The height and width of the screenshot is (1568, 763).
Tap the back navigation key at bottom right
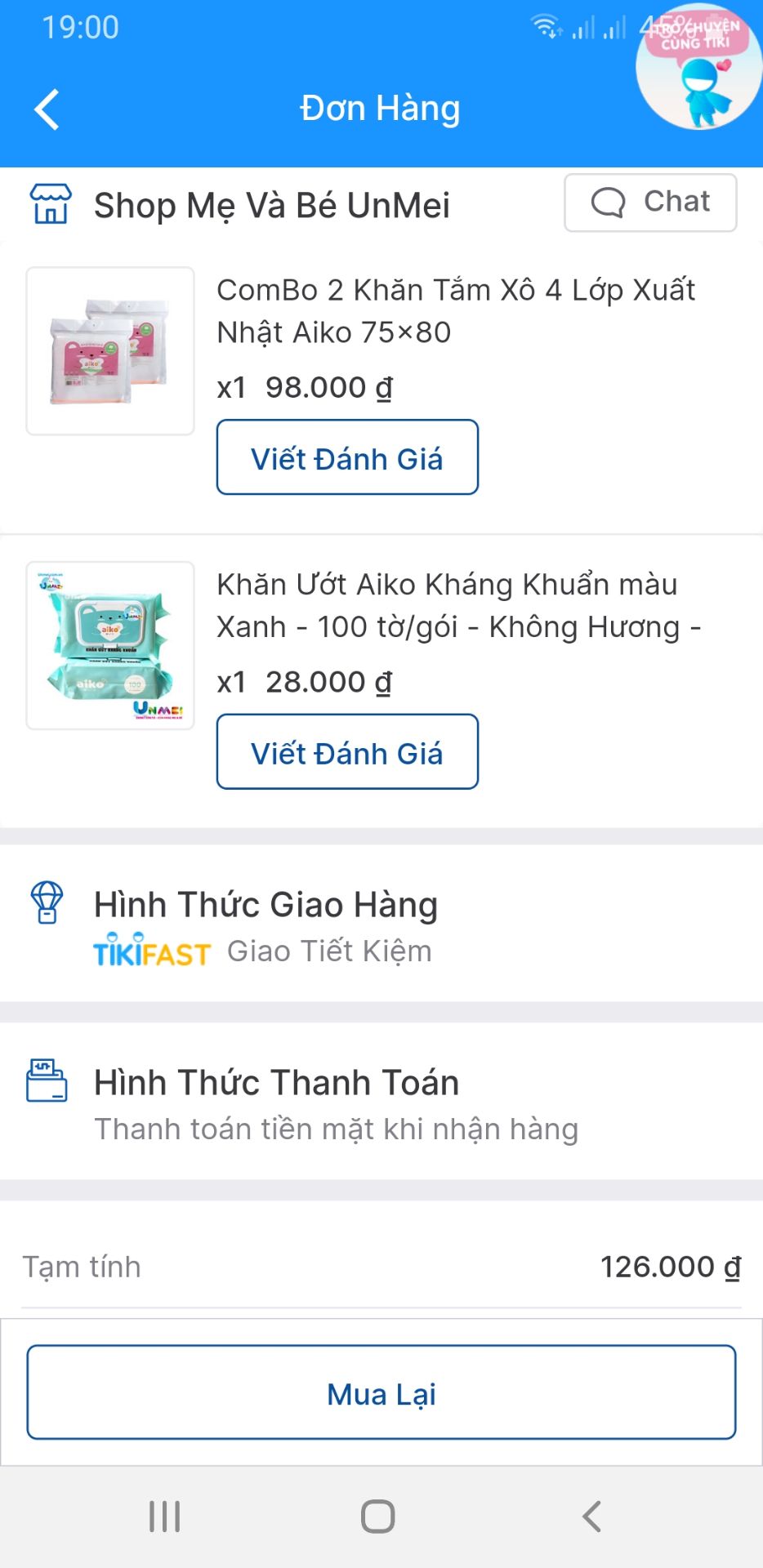[591, 1517]
